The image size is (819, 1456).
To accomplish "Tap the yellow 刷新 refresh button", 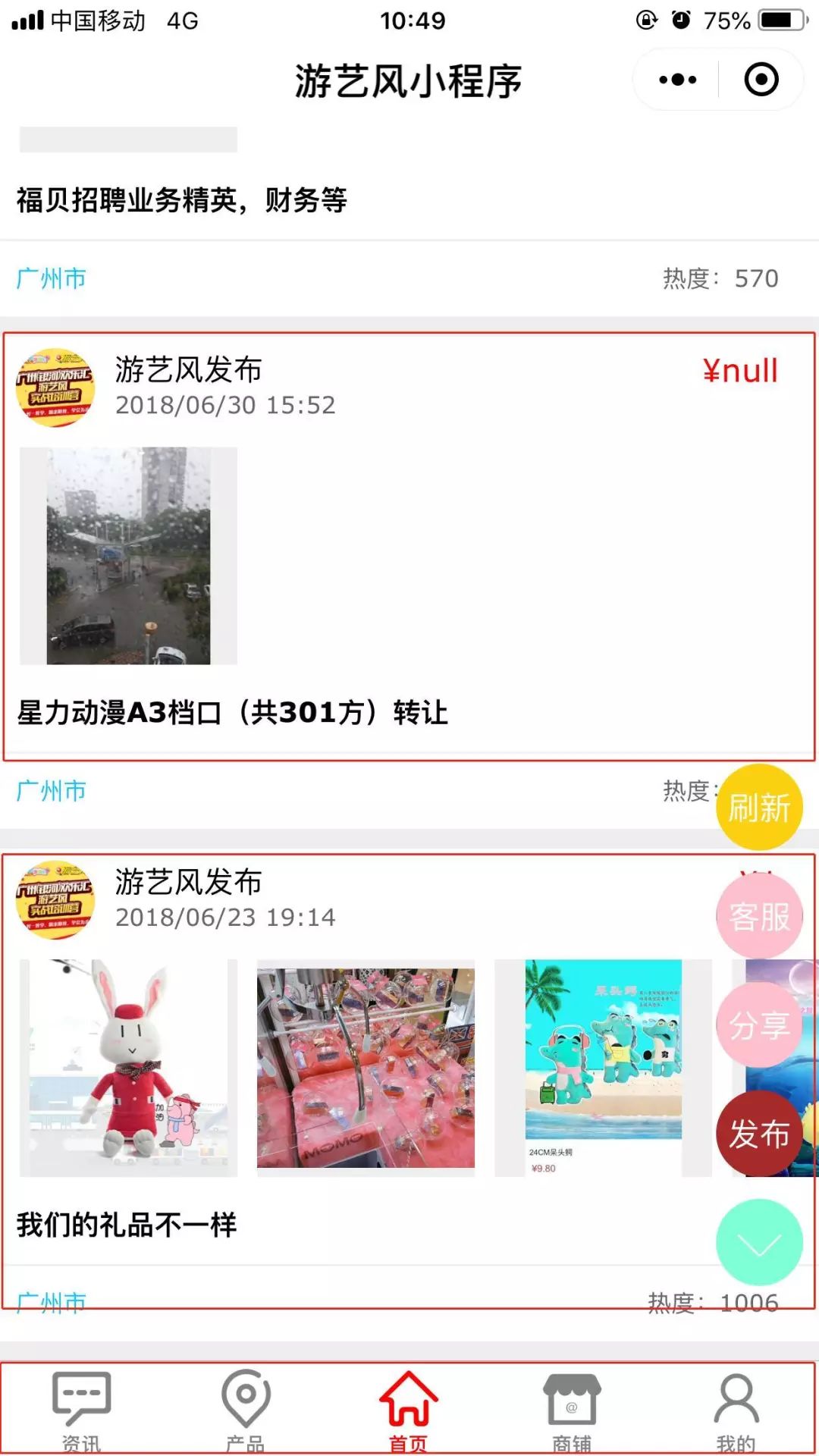I will coord(759,807).
